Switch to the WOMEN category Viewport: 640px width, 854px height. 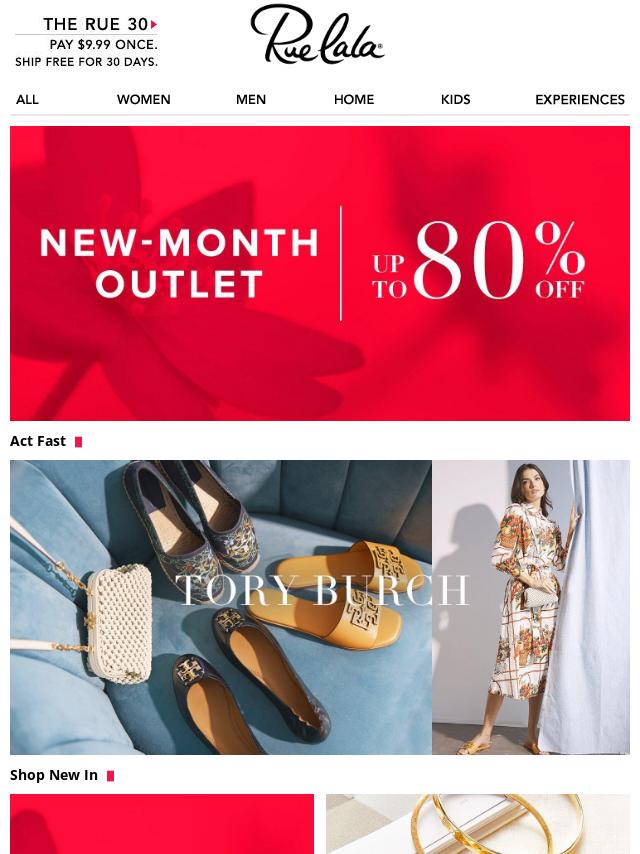(143, 100)
